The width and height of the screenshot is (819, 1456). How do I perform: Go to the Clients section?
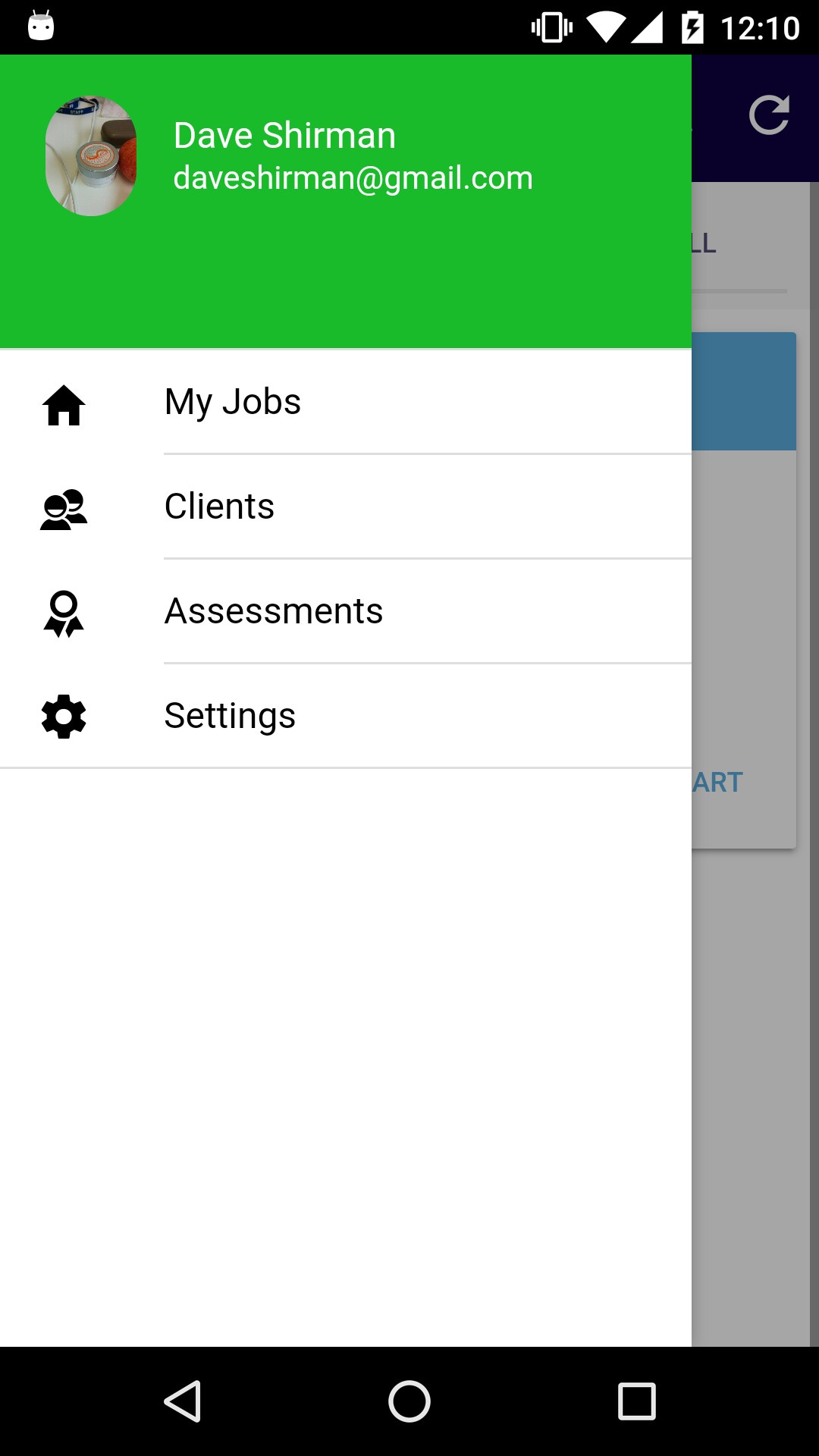220,507
